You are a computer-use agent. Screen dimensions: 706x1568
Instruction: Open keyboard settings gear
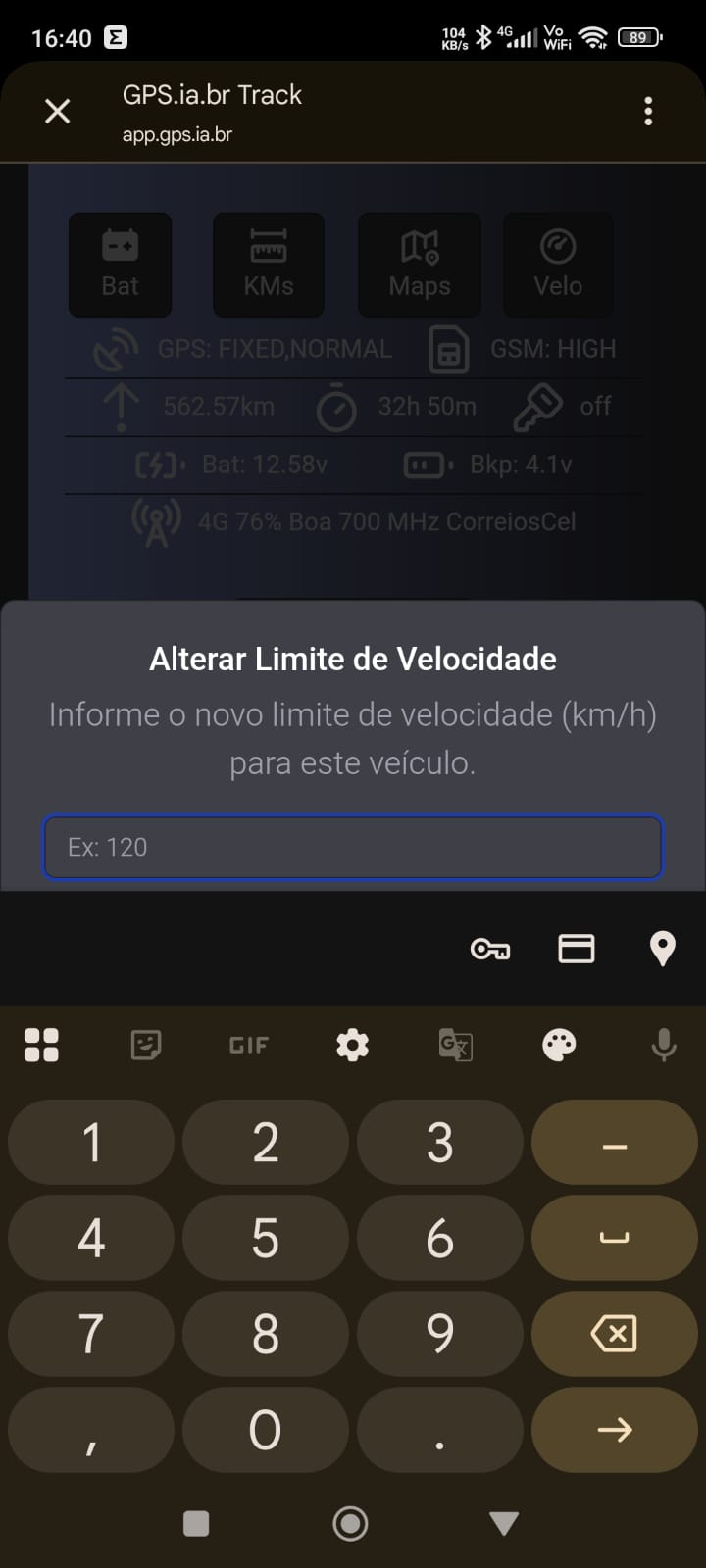352,1045
